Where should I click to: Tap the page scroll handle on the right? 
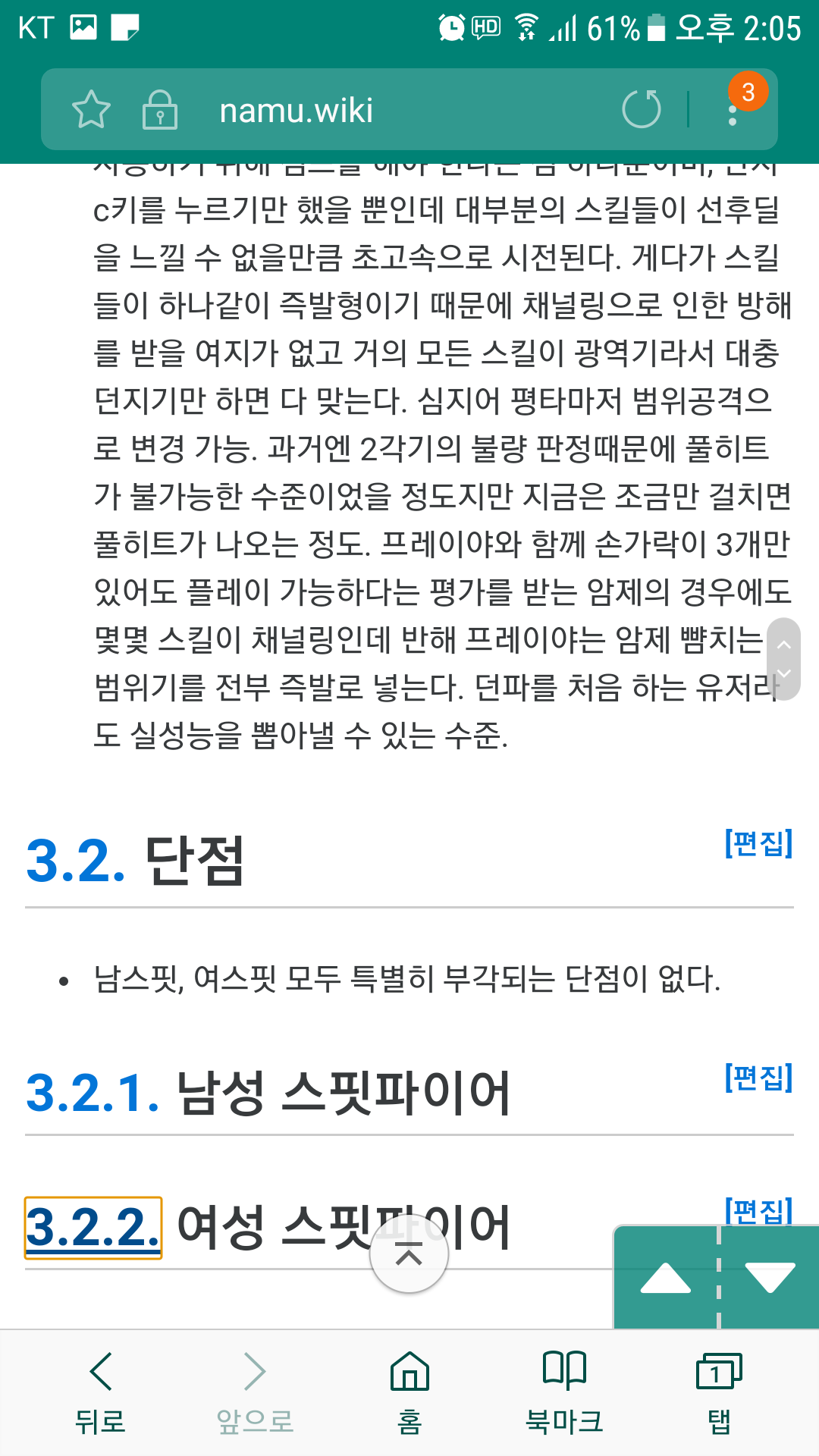tap(784, 659)
